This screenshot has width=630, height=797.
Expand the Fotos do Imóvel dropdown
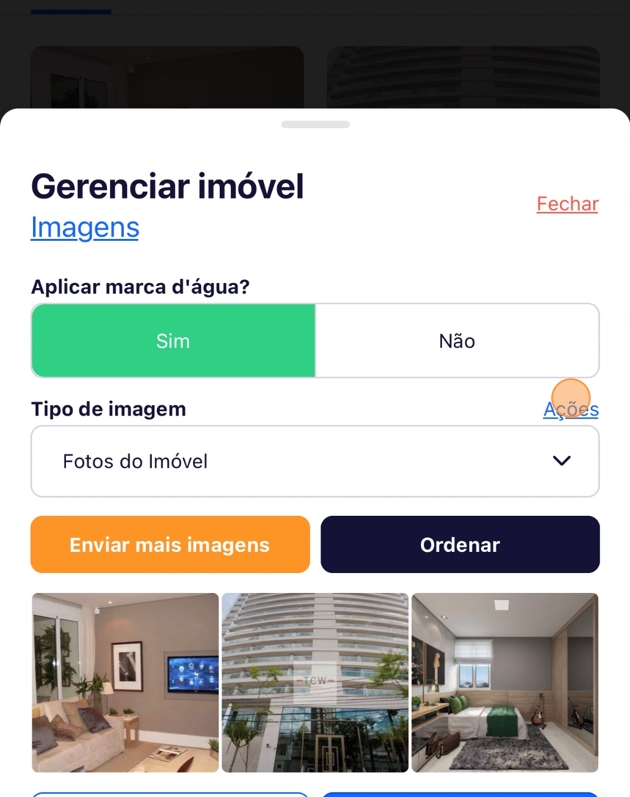pos(315,461)
